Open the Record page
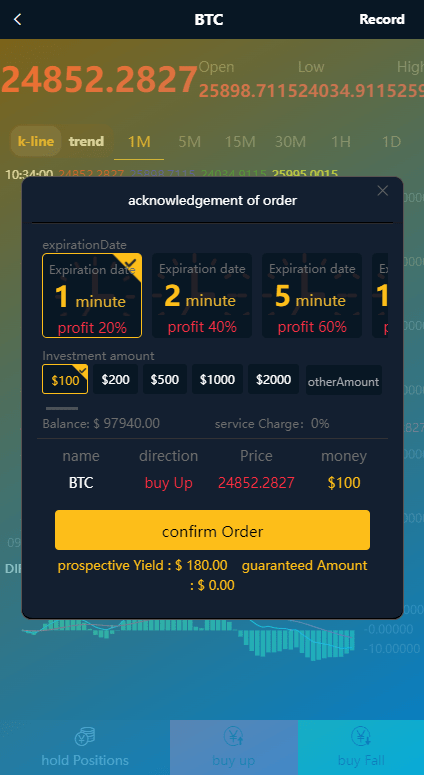424x775 pixels. [382, 19]
